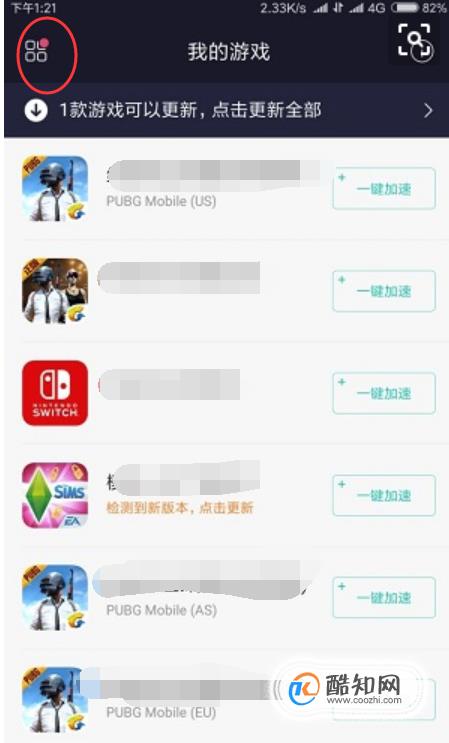Tap 一键加速 for PUBG Mobile (AS)
Screen dimensions: 449x743
(384, 598)
